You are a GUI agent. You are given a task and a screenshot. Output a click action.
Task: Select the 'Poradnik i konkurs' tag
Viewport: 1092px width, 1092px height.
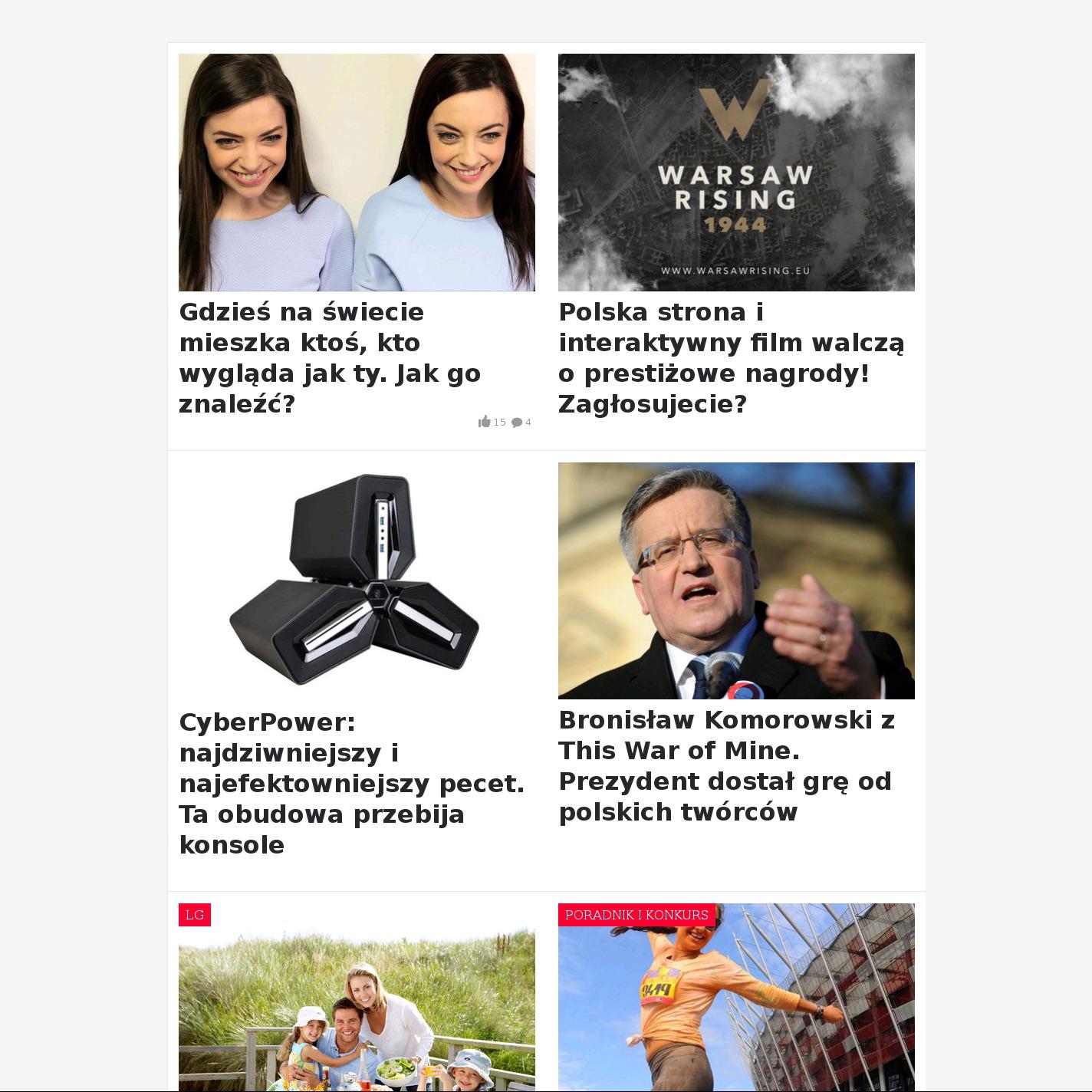coord(636,915)
